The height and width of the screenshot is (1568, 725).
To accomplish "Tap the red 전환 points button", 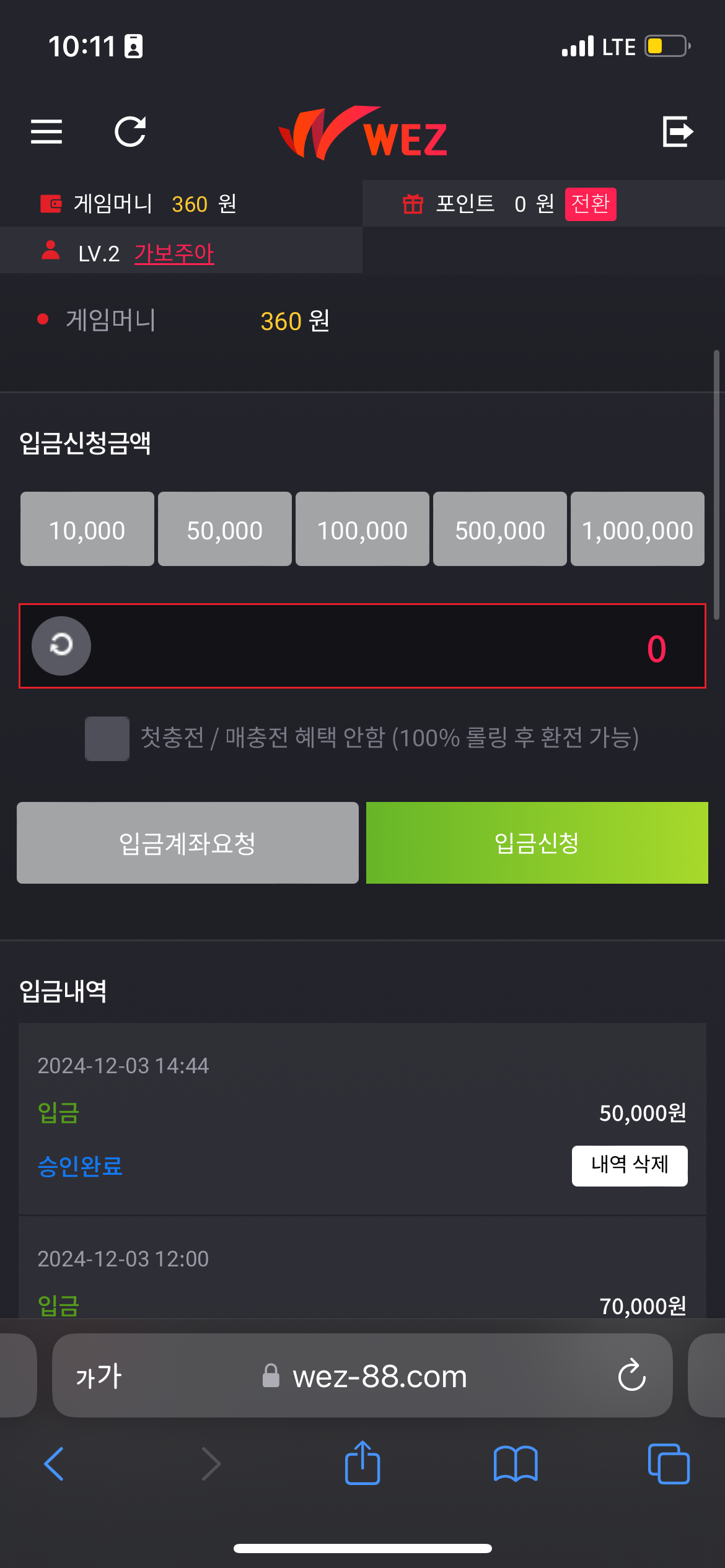I will (x=591, y=204).
